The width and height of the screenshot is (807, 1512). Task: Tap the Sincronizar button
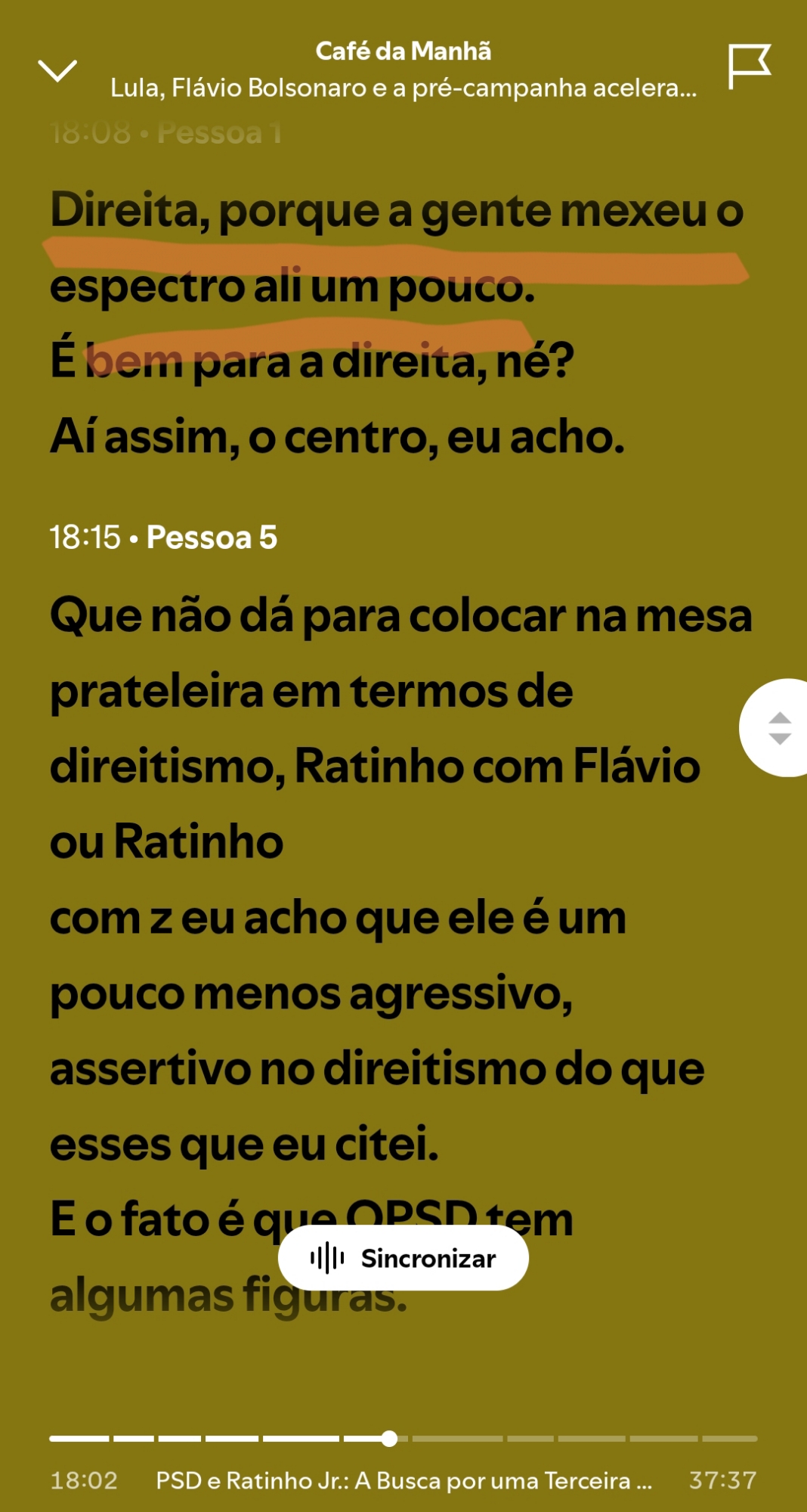click(403, 1258)
